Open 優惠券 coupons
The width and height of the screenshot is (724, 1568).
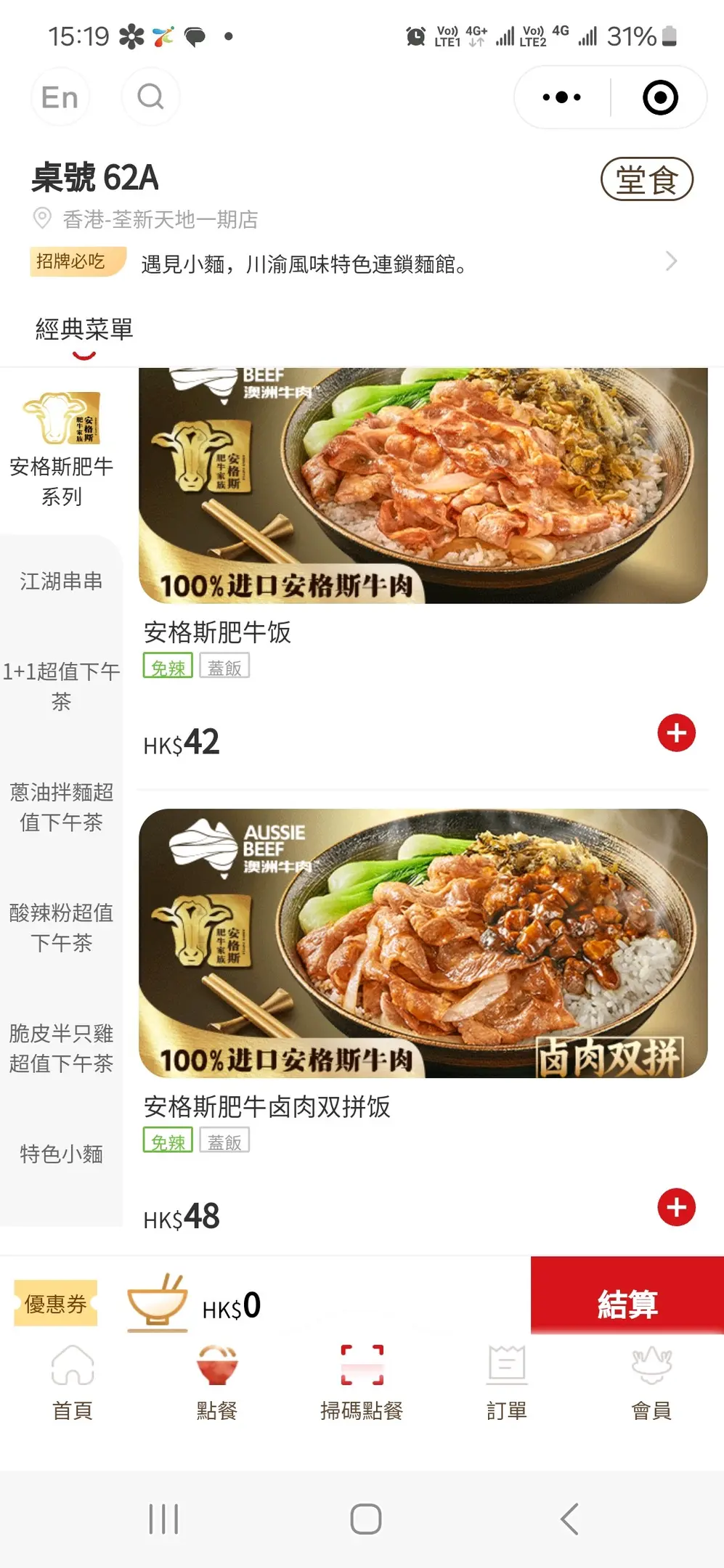click(x=56, y=1304)
